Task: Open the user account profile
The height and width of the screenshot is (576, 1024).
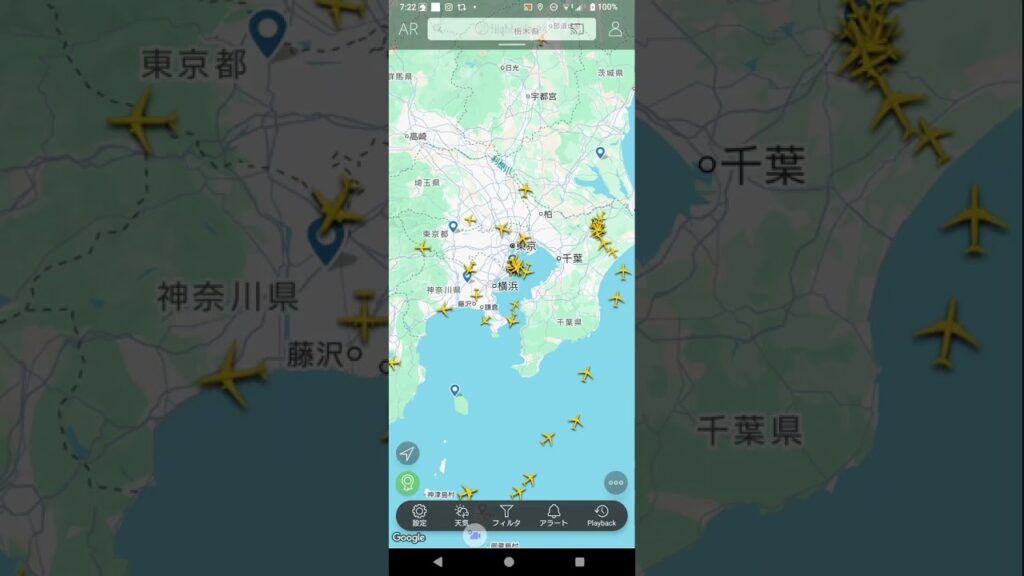Action: click(615, 29)
